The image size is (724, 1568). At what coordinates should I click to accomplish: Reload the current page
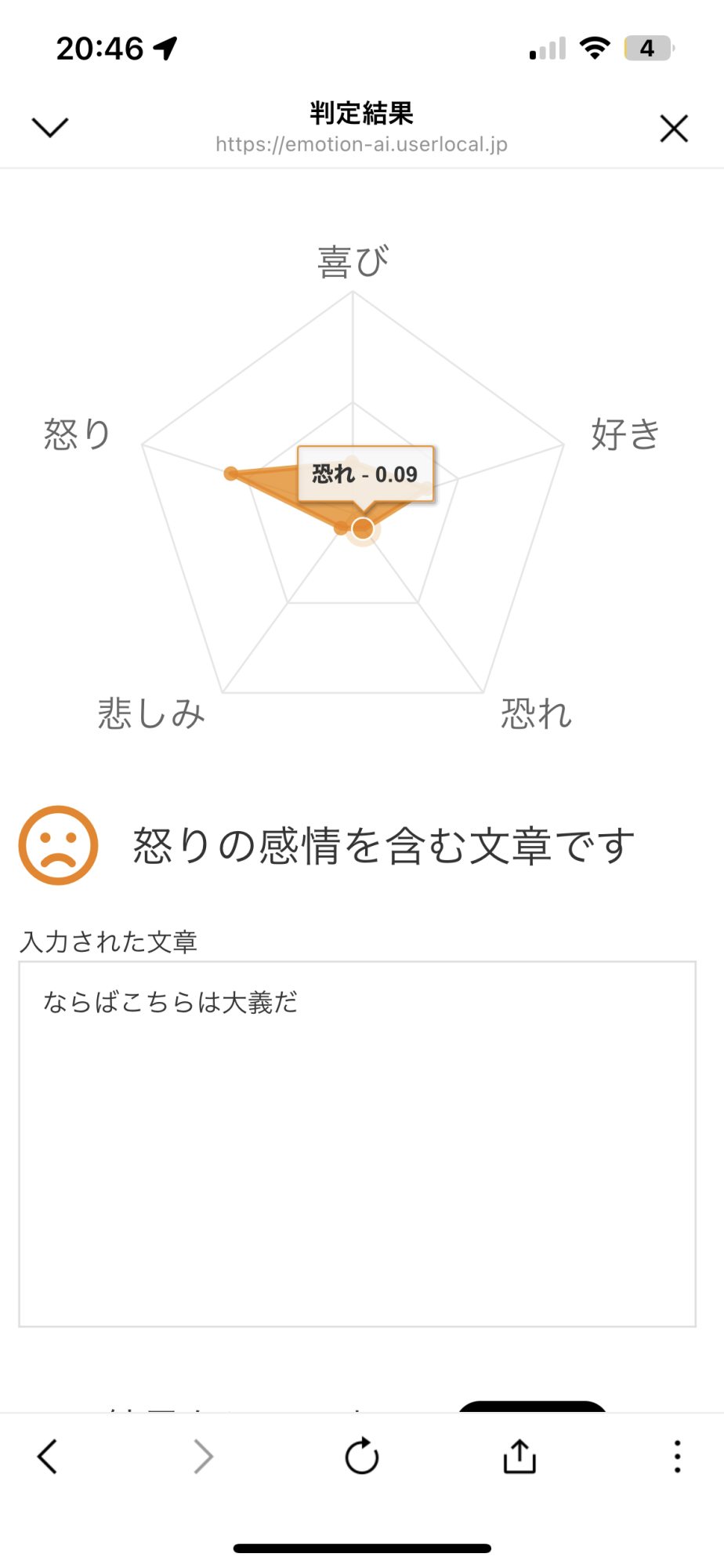coord(362,1457)
